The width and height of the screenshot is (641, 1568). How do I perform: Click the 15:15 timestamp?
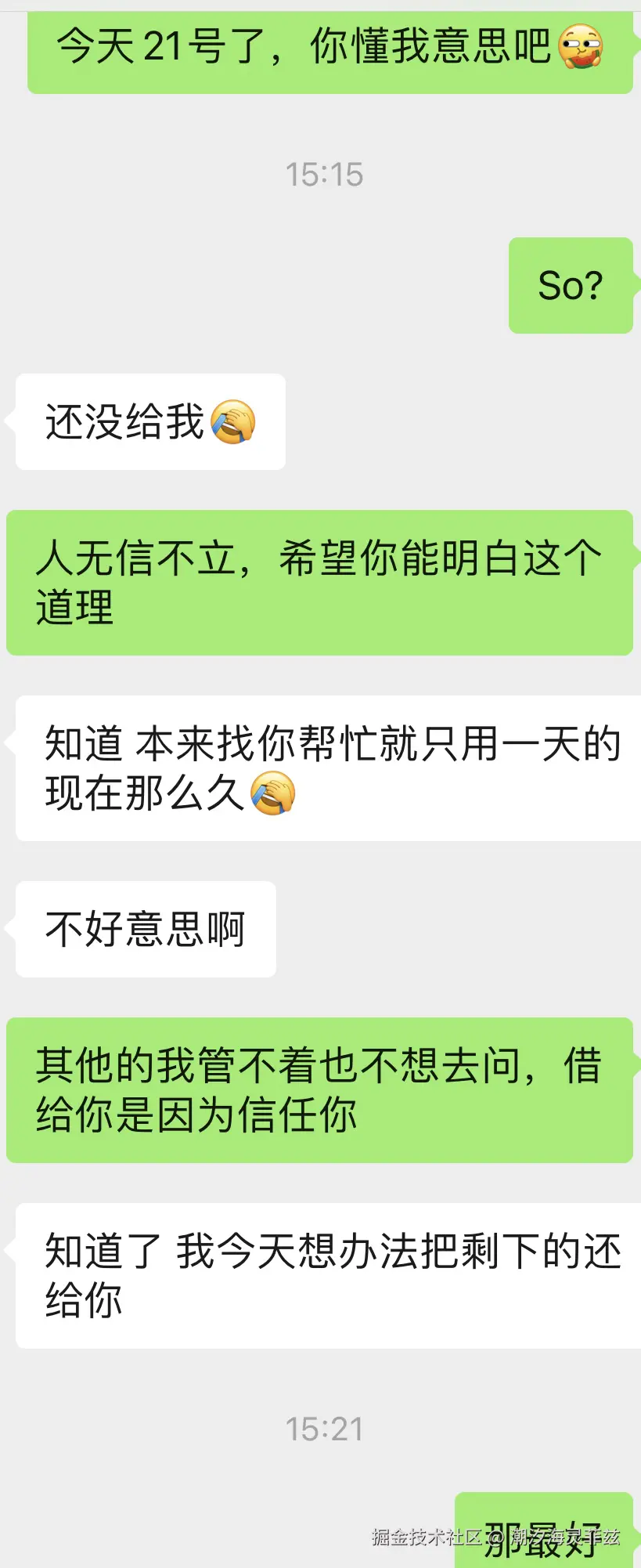coord(326,175)
